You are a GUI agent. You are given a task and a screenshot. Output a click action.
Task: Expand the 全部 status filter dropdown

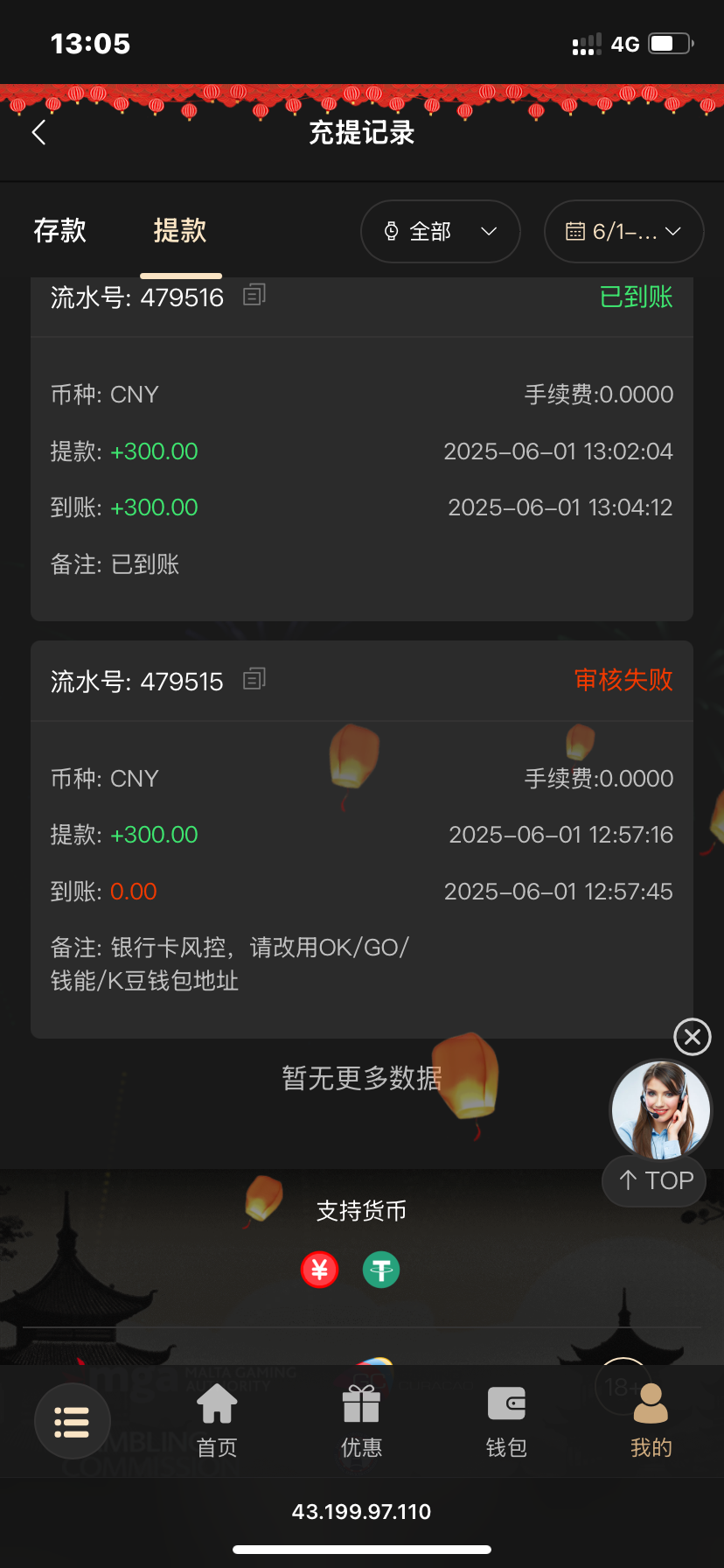coord(441,232)
